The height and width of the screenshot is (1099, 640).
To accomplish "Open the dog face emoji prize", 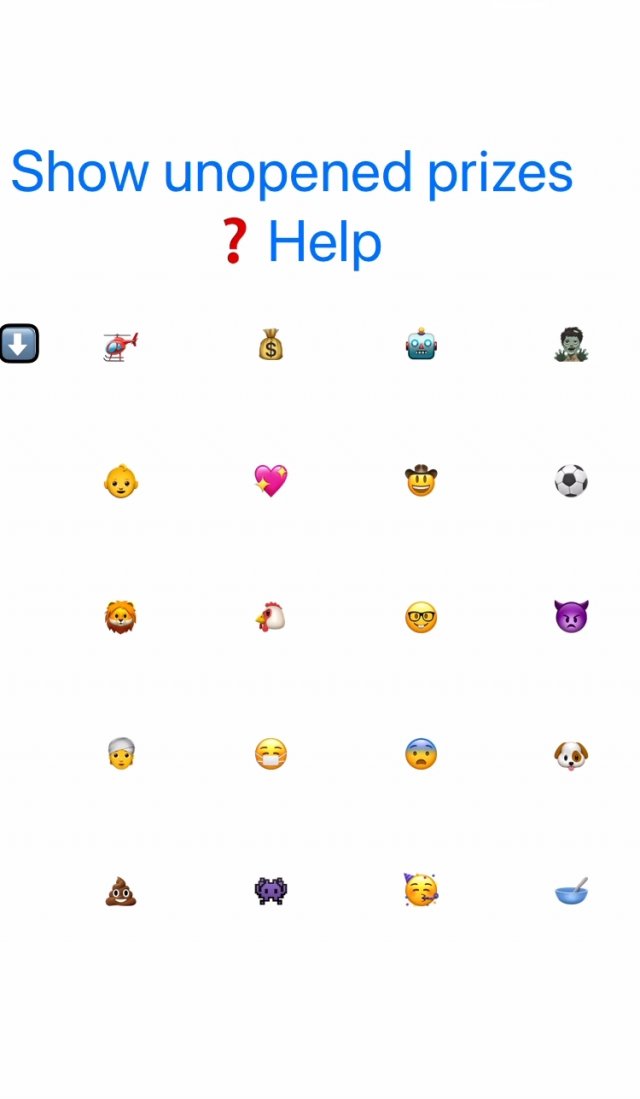I will [571, 753].
